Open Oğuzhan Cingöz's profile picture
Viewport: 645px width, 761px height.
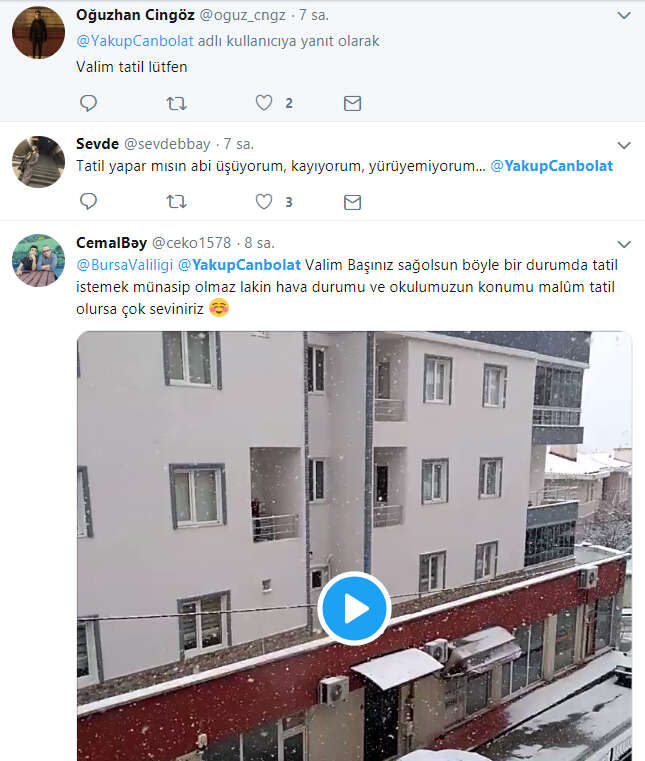coord(38,32)
